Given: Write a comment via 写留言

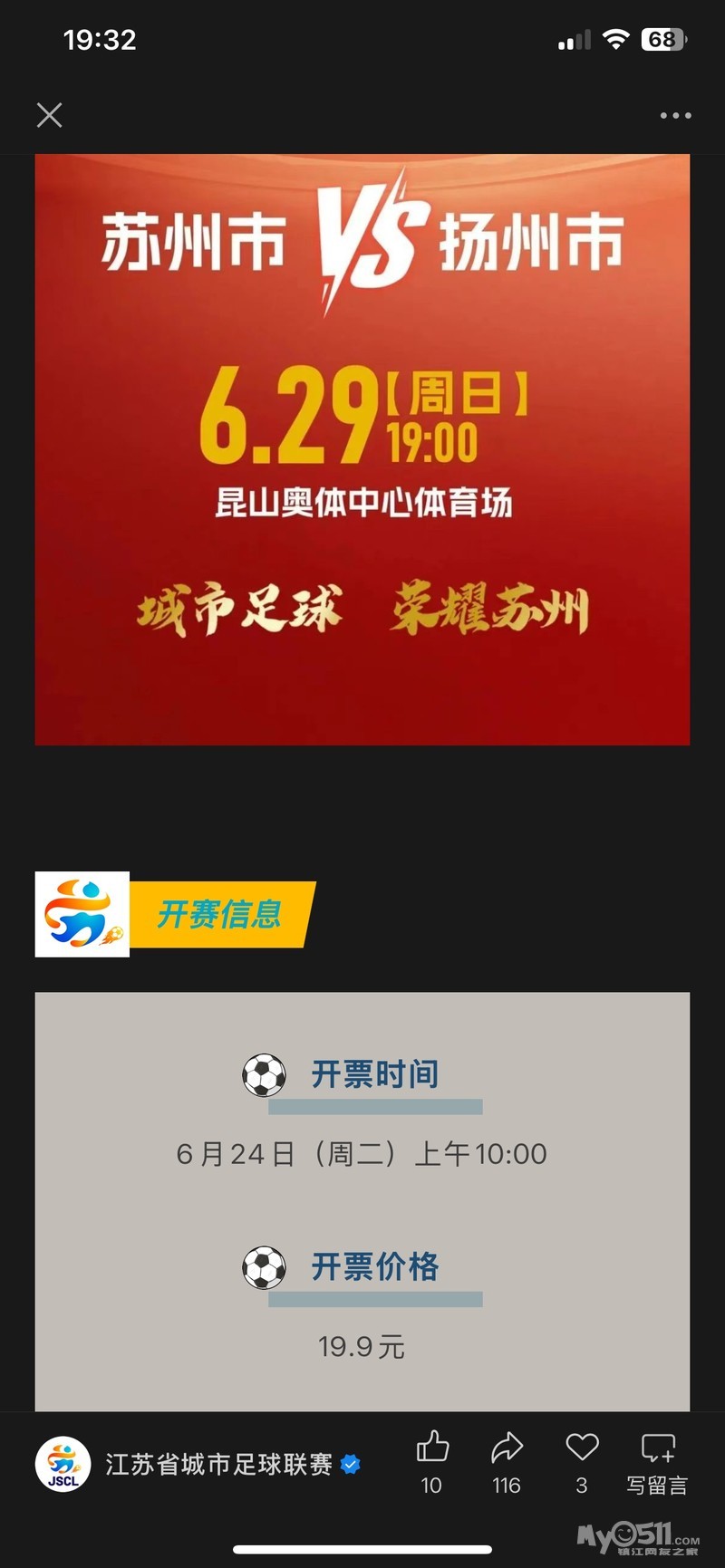Looking at the screenshot, I should [657, 1462].
